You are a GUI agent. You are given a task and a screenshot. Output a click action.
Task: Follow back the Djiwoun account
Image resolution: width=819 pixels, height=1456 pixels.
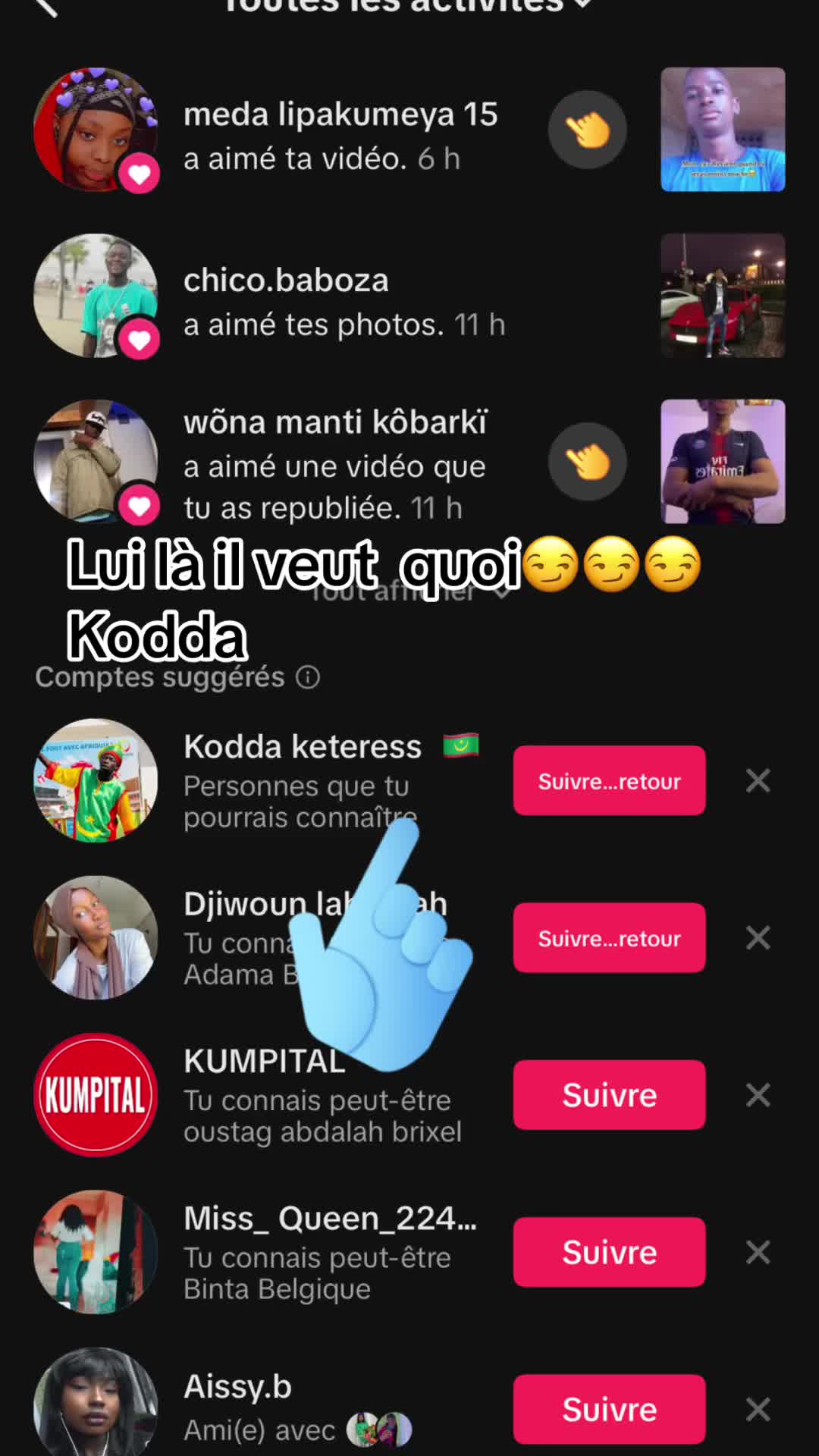(x=609, y=938)
